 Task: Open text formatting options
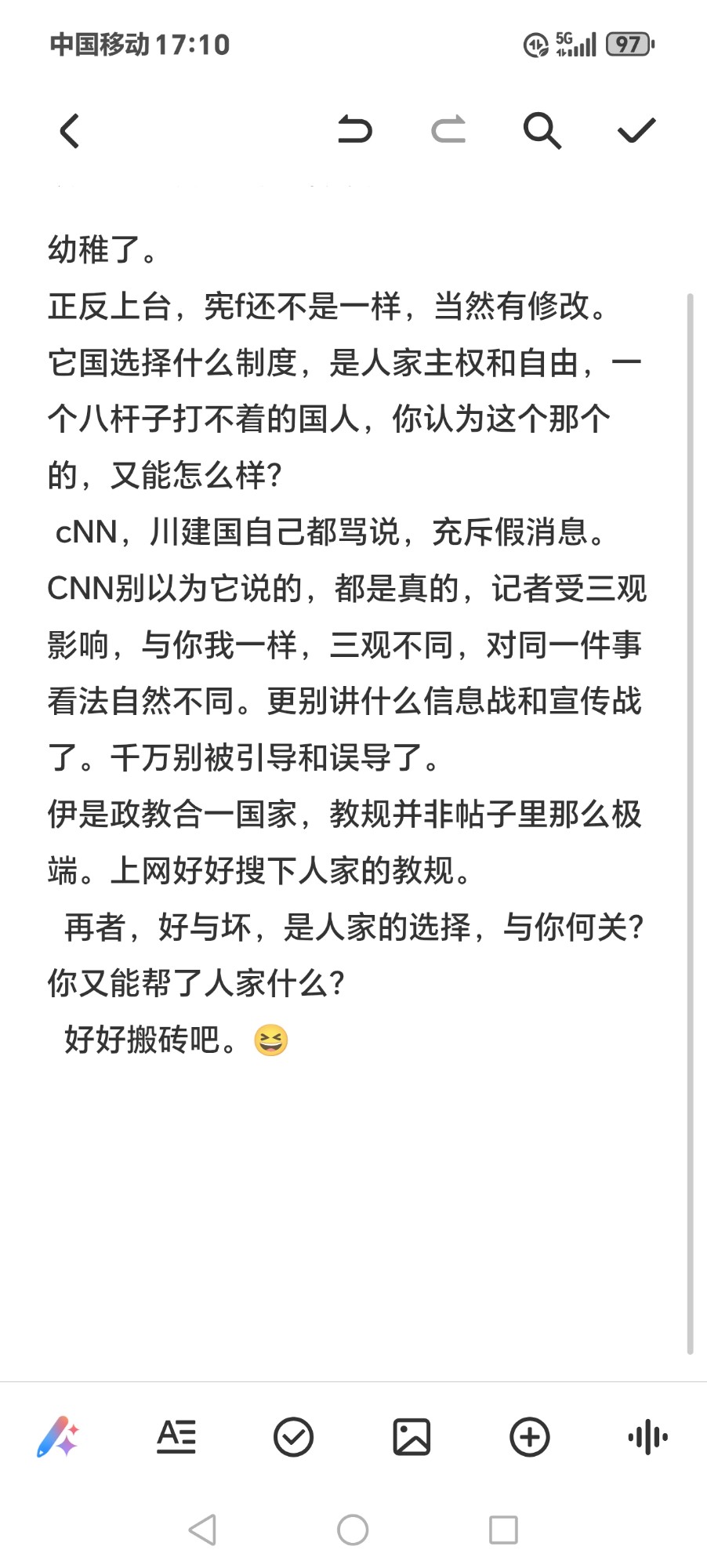(x=176, y=1437)
